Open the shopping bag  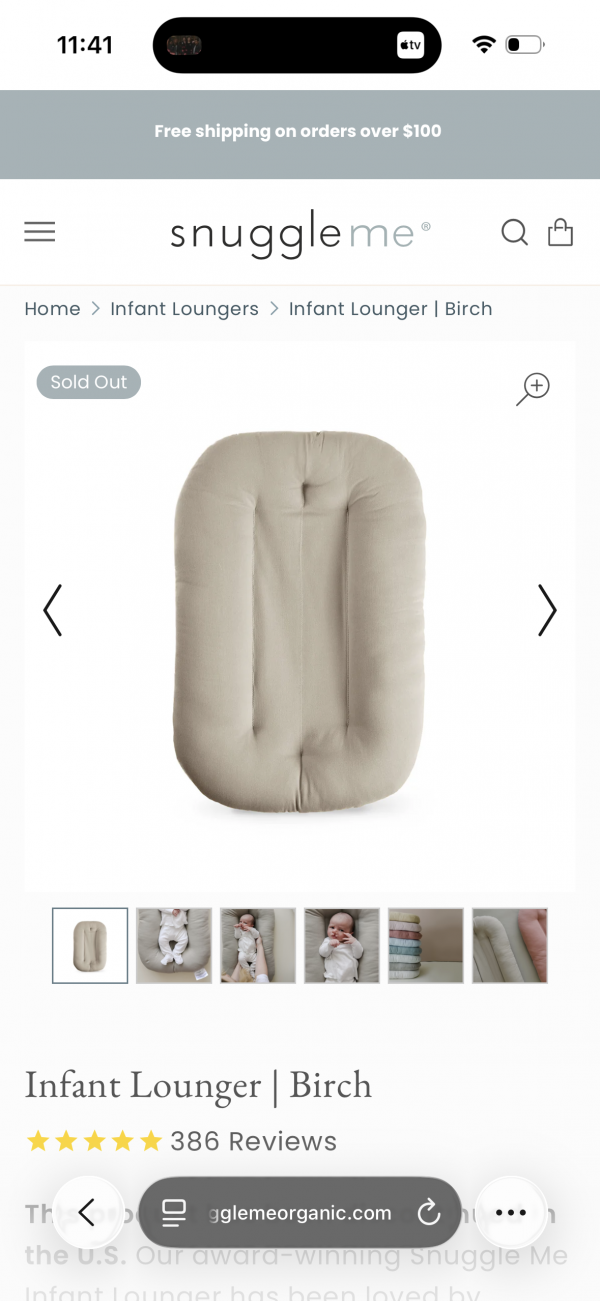tap(560, 232)
